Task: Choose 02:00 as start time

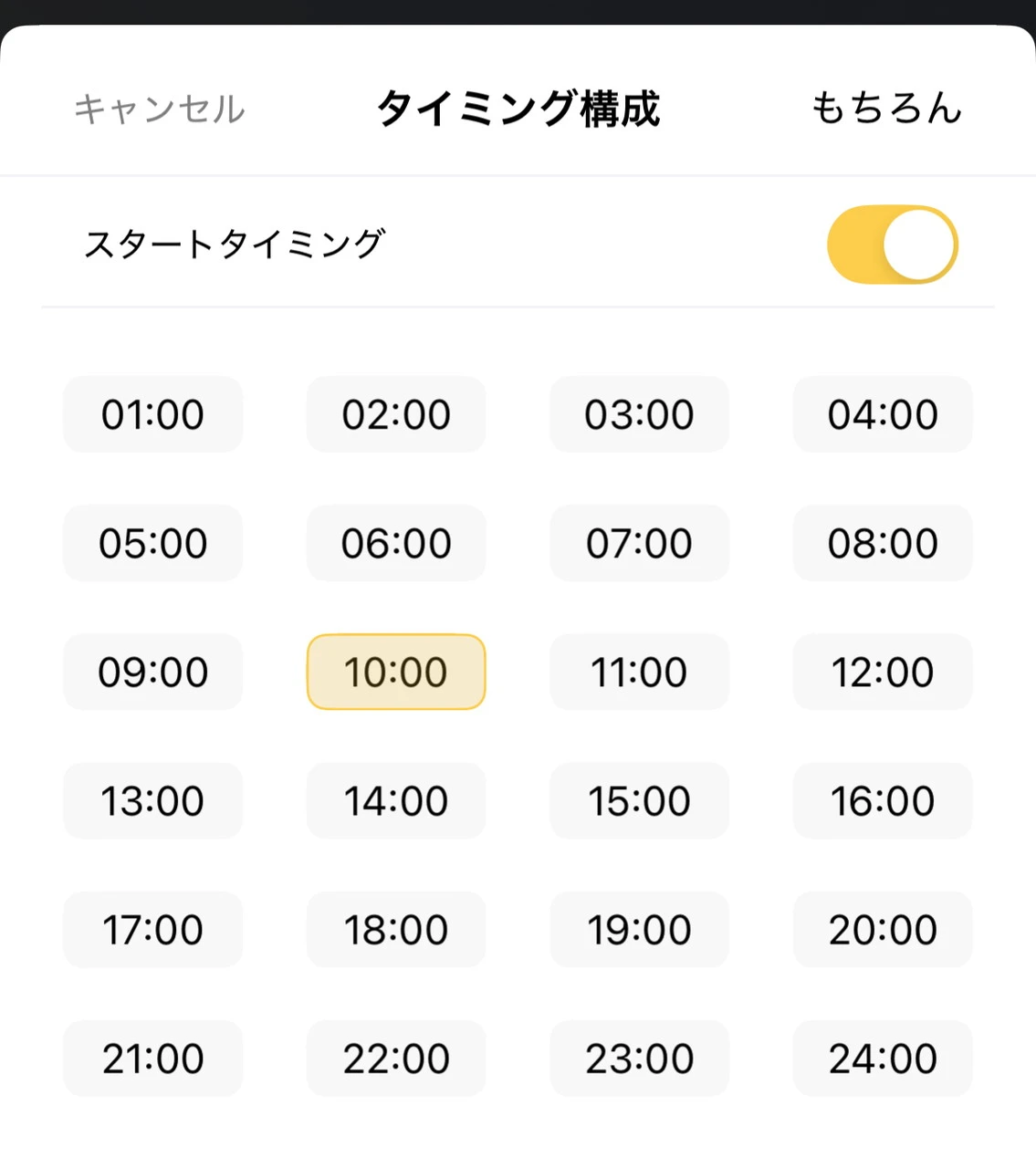Action: (396, 414)
